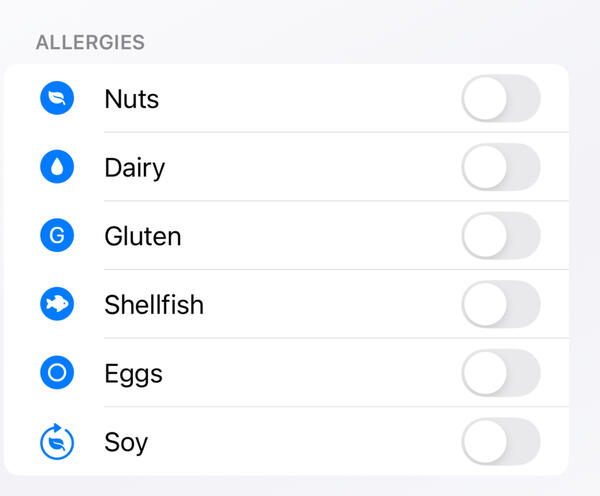Image resolution: width=600 pixels, height=496 pixels.
Task: Toggle the Gluten allergy on
Action: (x=500, y=236)
